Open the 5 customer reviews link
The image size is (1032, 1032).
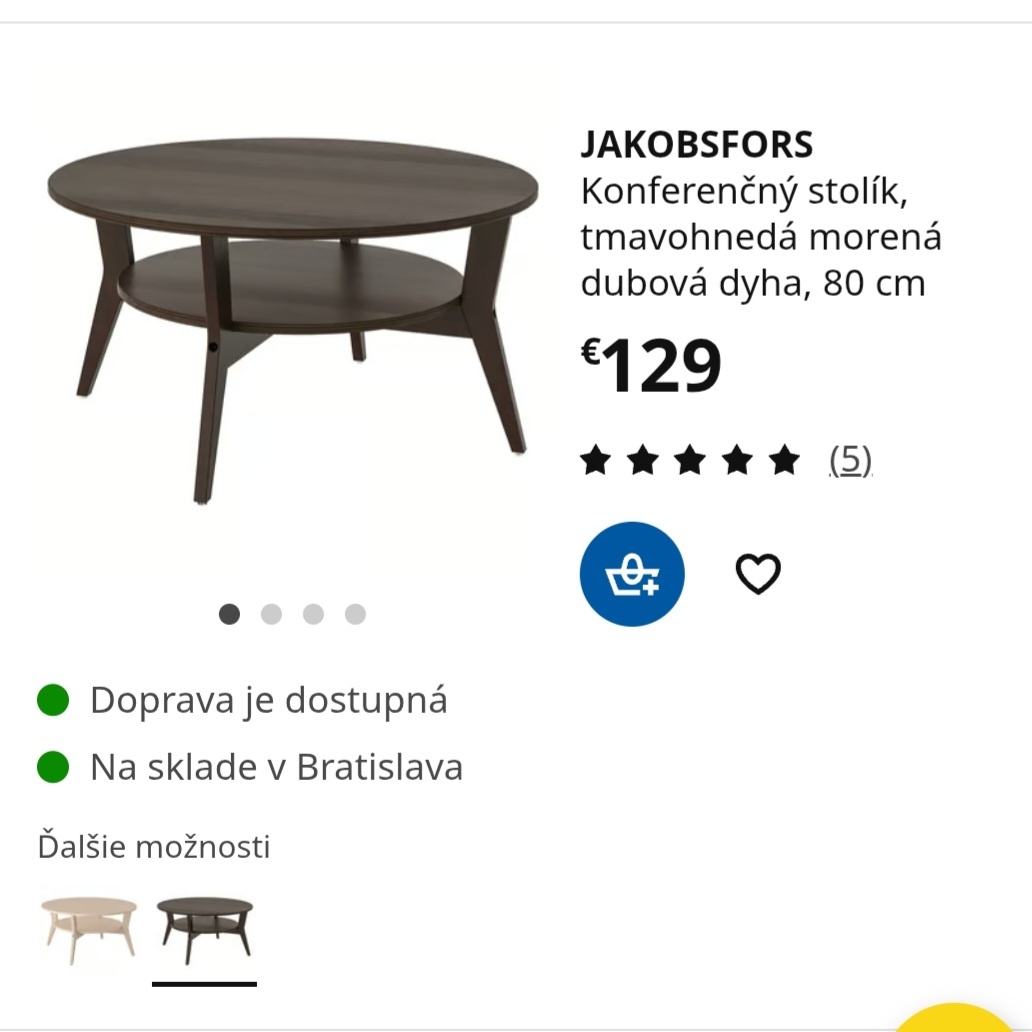850,460
